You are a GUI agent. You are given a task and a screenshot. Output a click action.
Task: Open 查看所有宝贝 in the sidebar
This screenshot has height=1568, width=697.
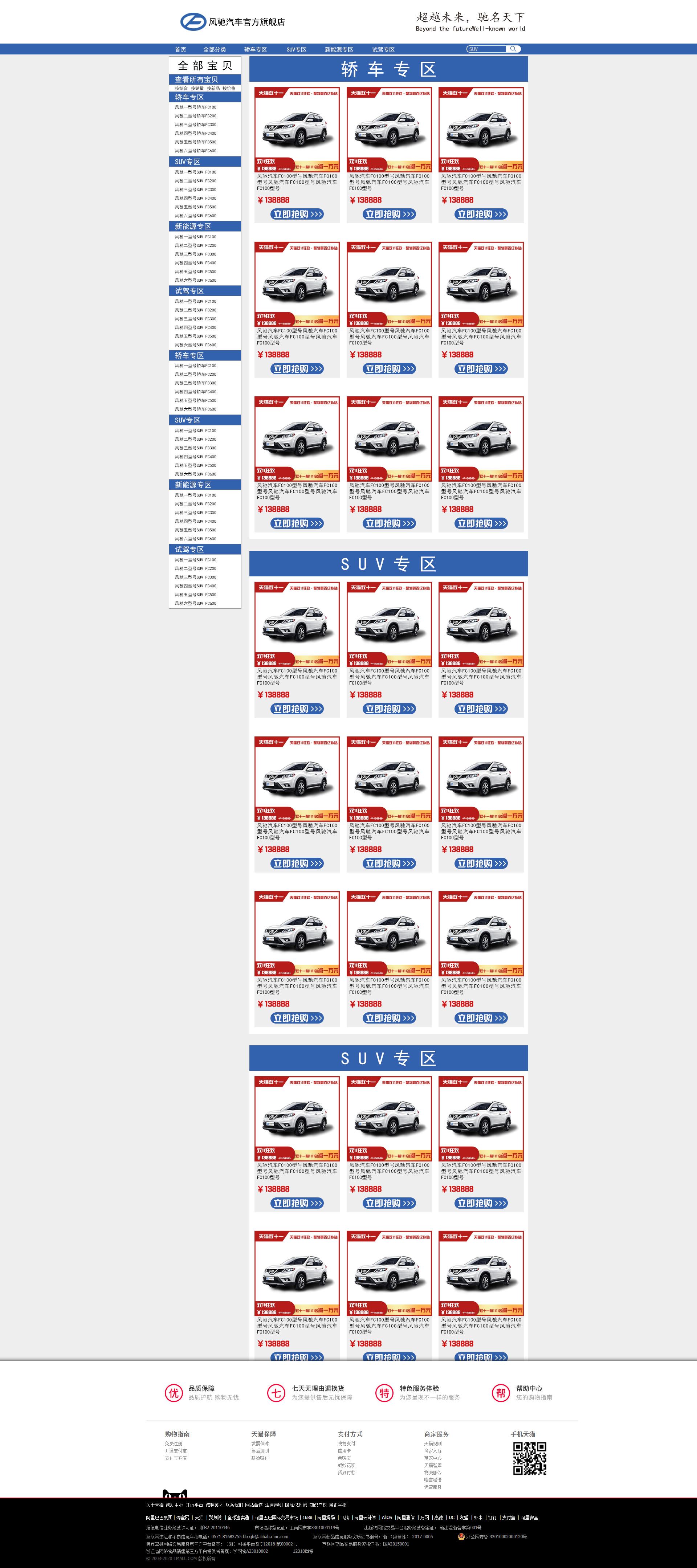(x=196, y=80)
